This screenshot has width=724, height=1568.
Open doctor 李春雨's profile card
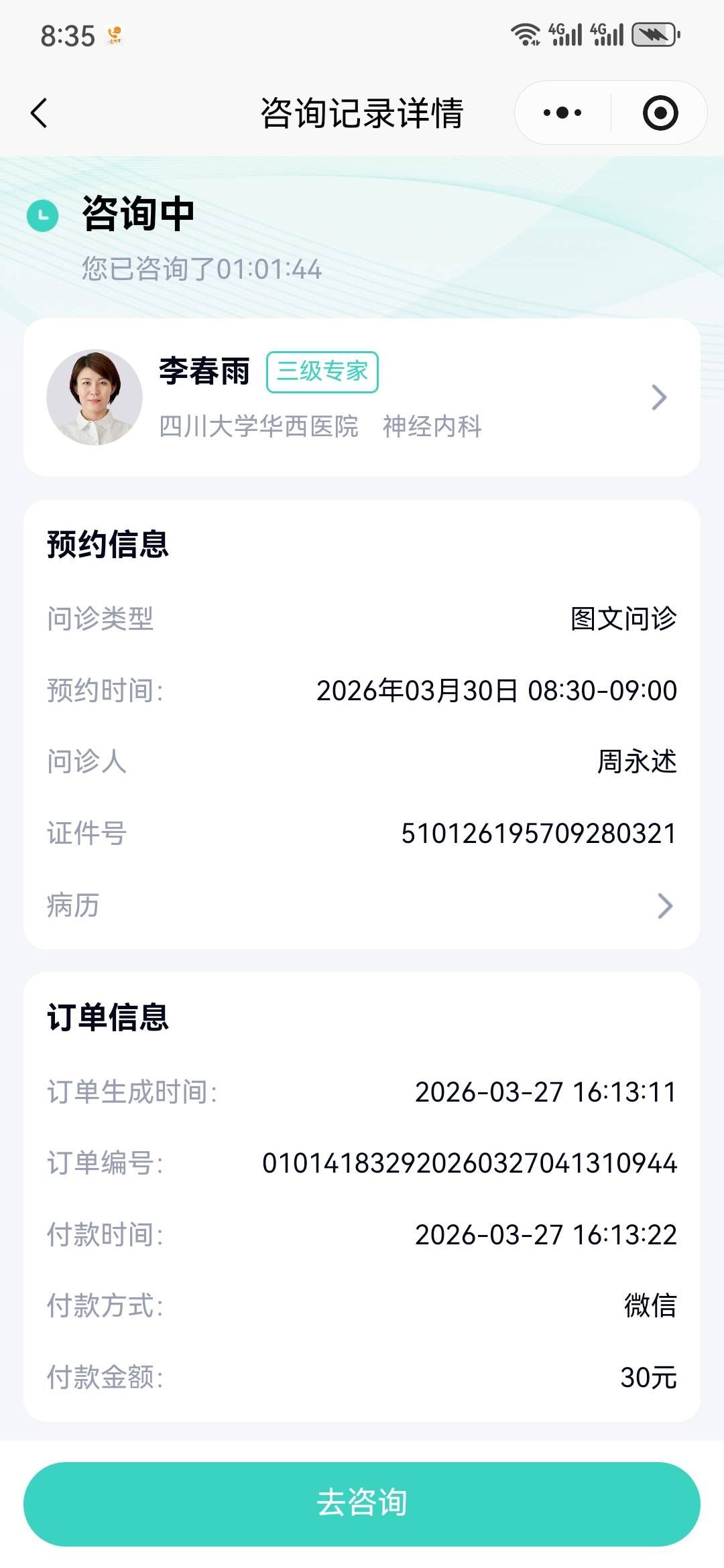pos(362,397)
